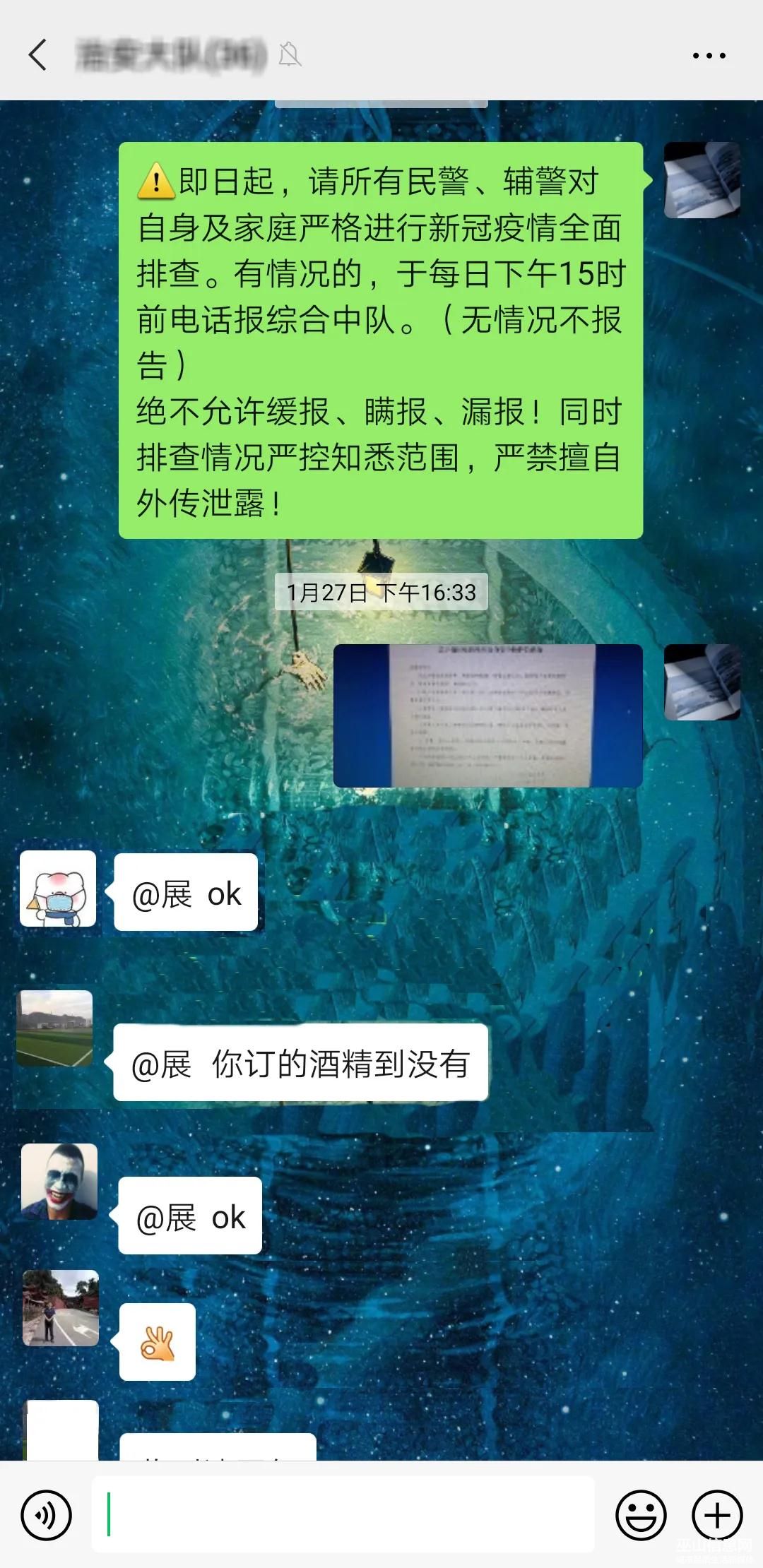Focus the message text field
The width and height of the screenshot is (763, 1568).
point(343,1515)
